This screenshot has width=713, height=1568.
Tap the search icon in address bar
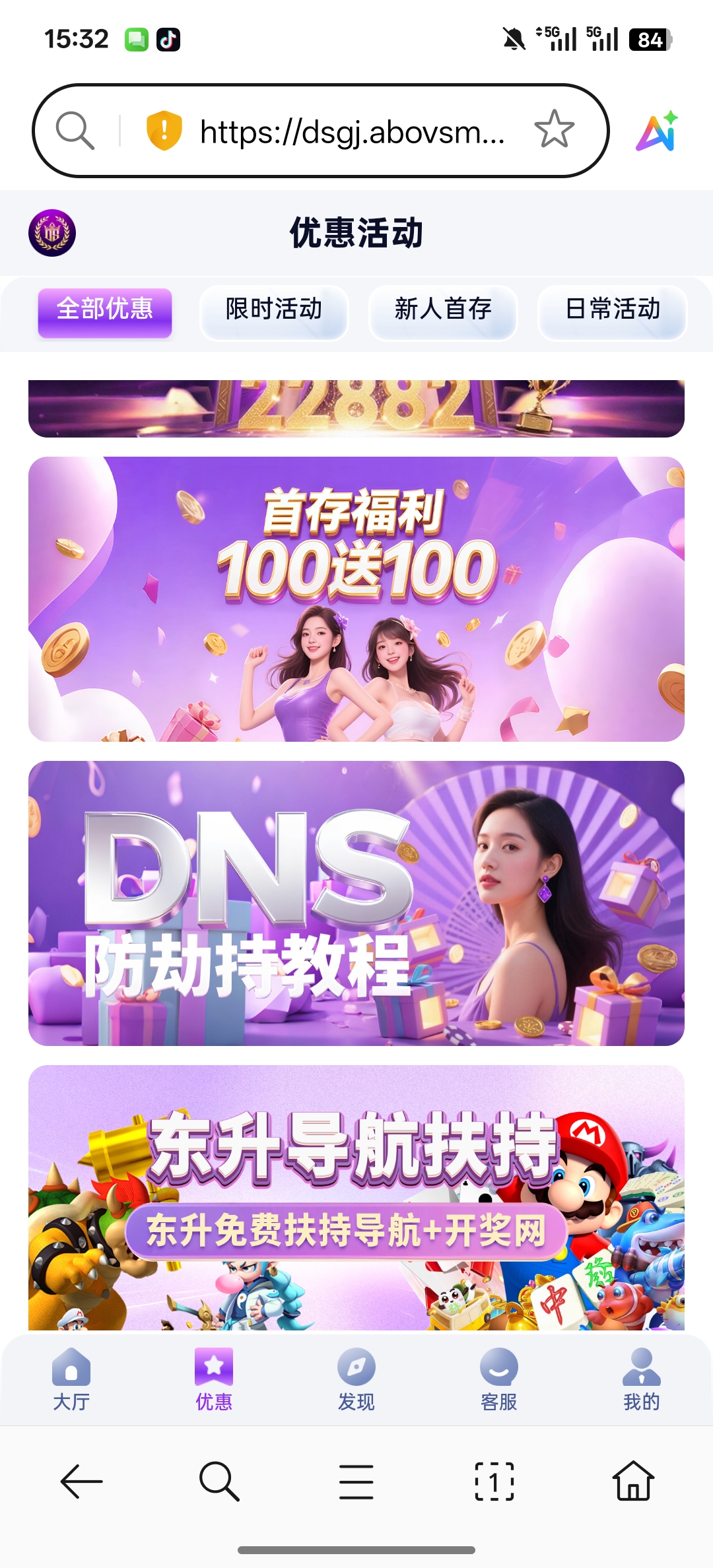click(75, 130)
